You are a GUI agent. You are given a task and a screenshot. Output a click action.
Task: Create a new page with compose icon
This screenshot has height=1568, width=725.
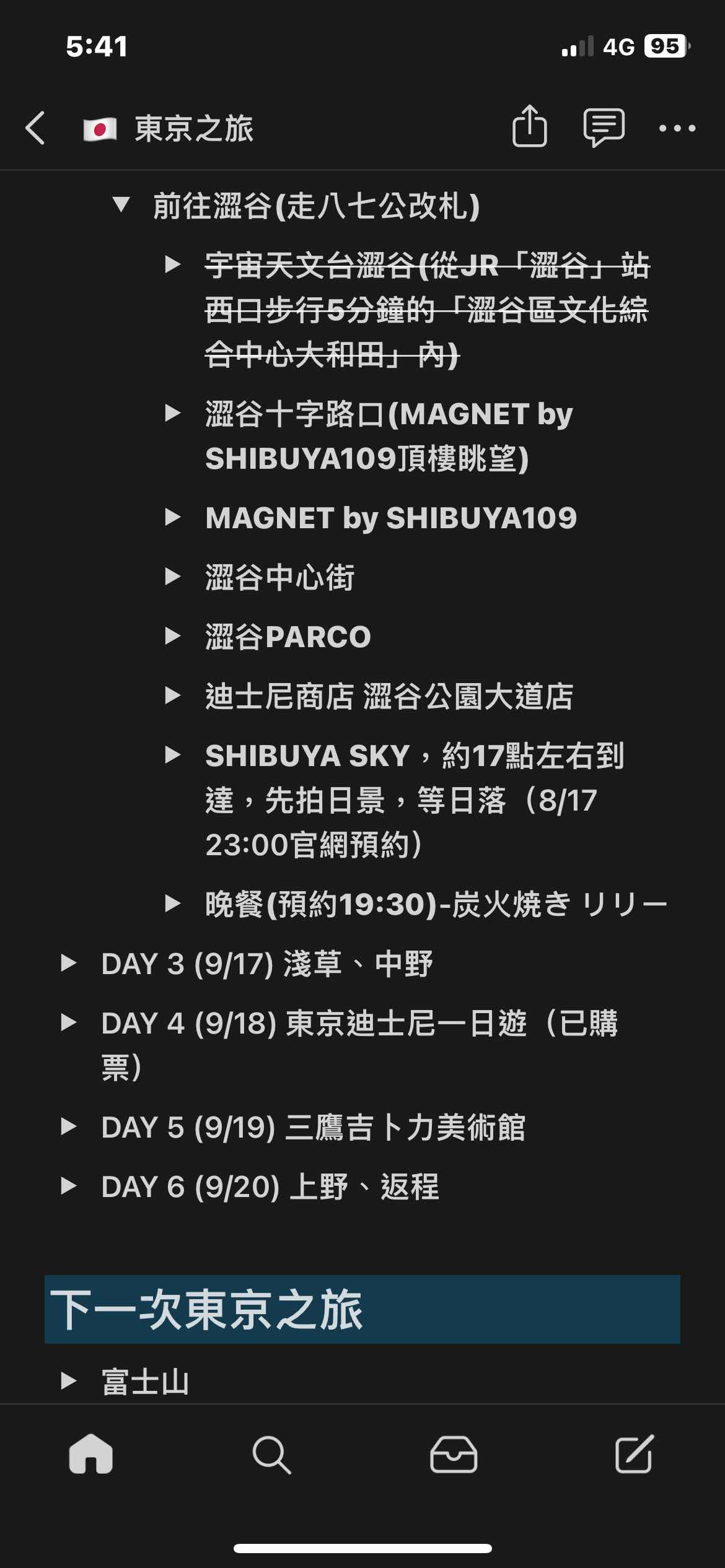[x=635, y=1453]
